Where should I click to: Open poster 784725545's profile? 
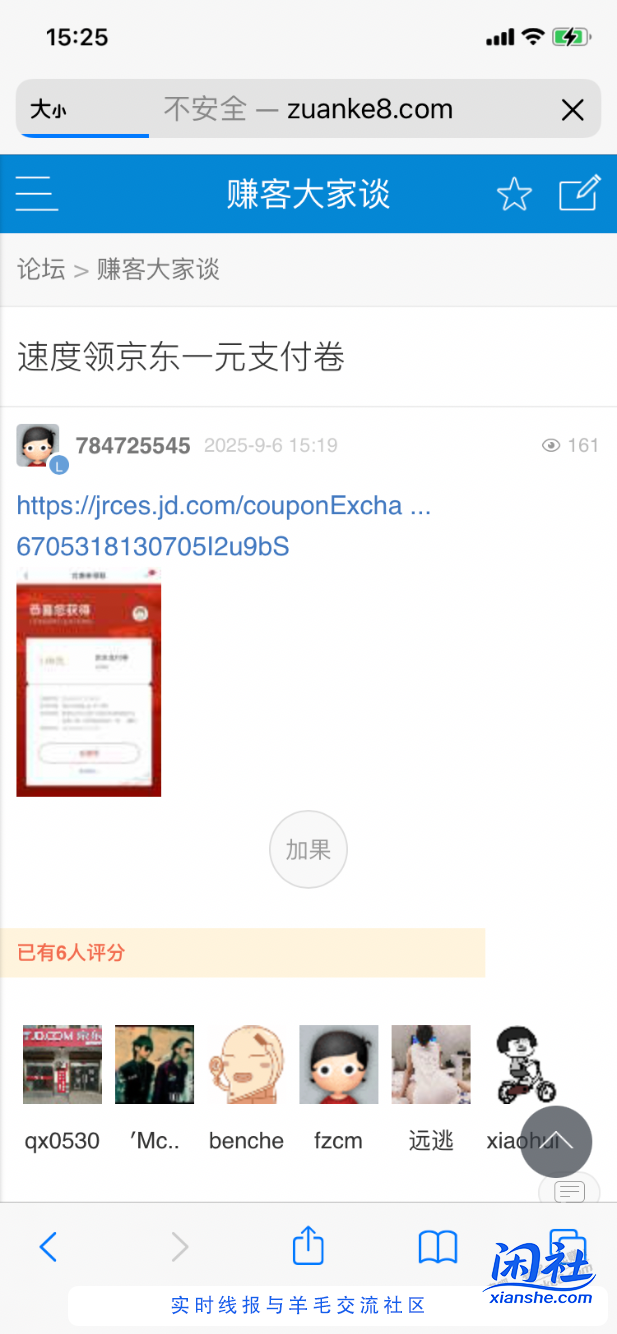pyautogui.click(x=133, y=446)
